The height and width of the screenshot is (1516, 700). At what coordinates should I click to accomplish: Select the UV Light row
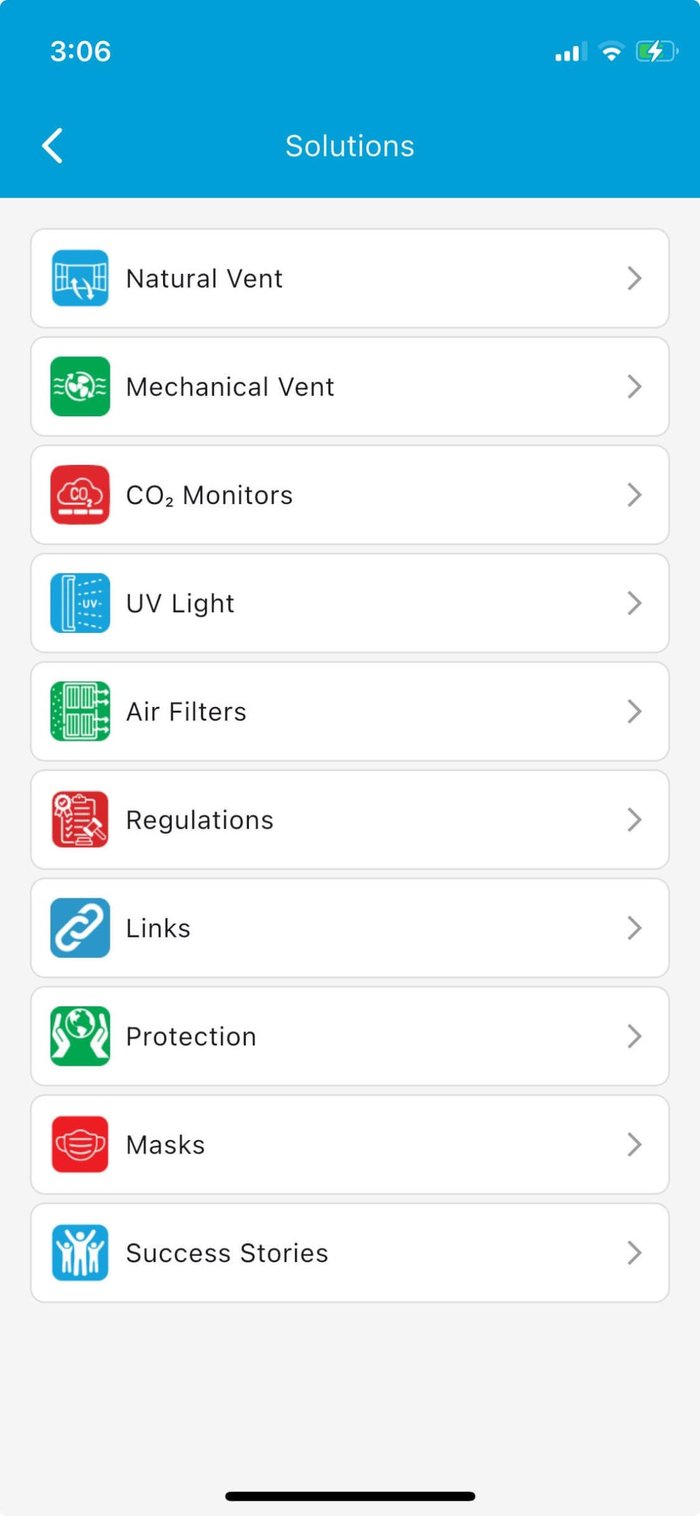[x=350, y=603]
